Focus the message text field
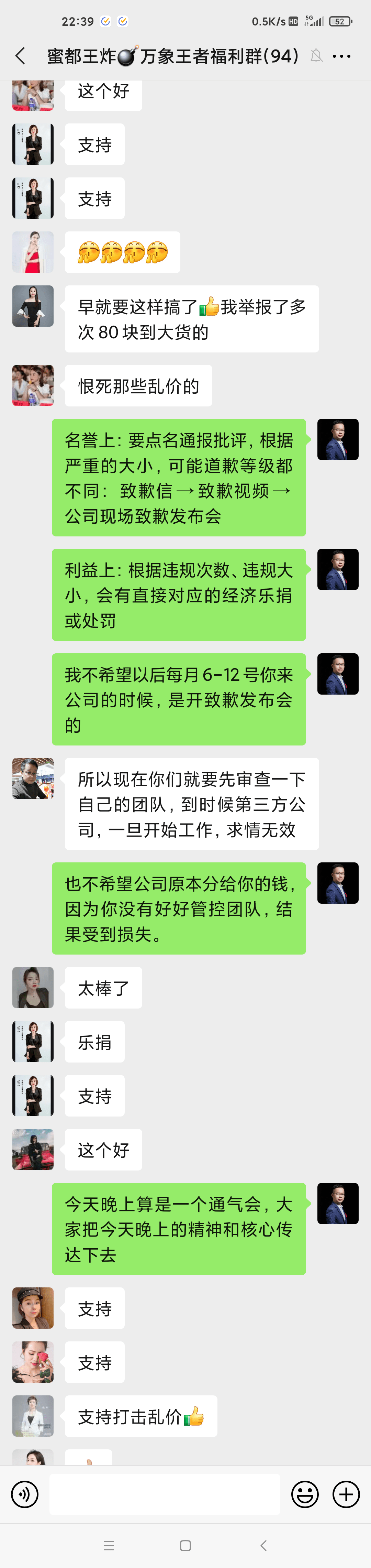371x1568 pixels. tap(164, 1494)
